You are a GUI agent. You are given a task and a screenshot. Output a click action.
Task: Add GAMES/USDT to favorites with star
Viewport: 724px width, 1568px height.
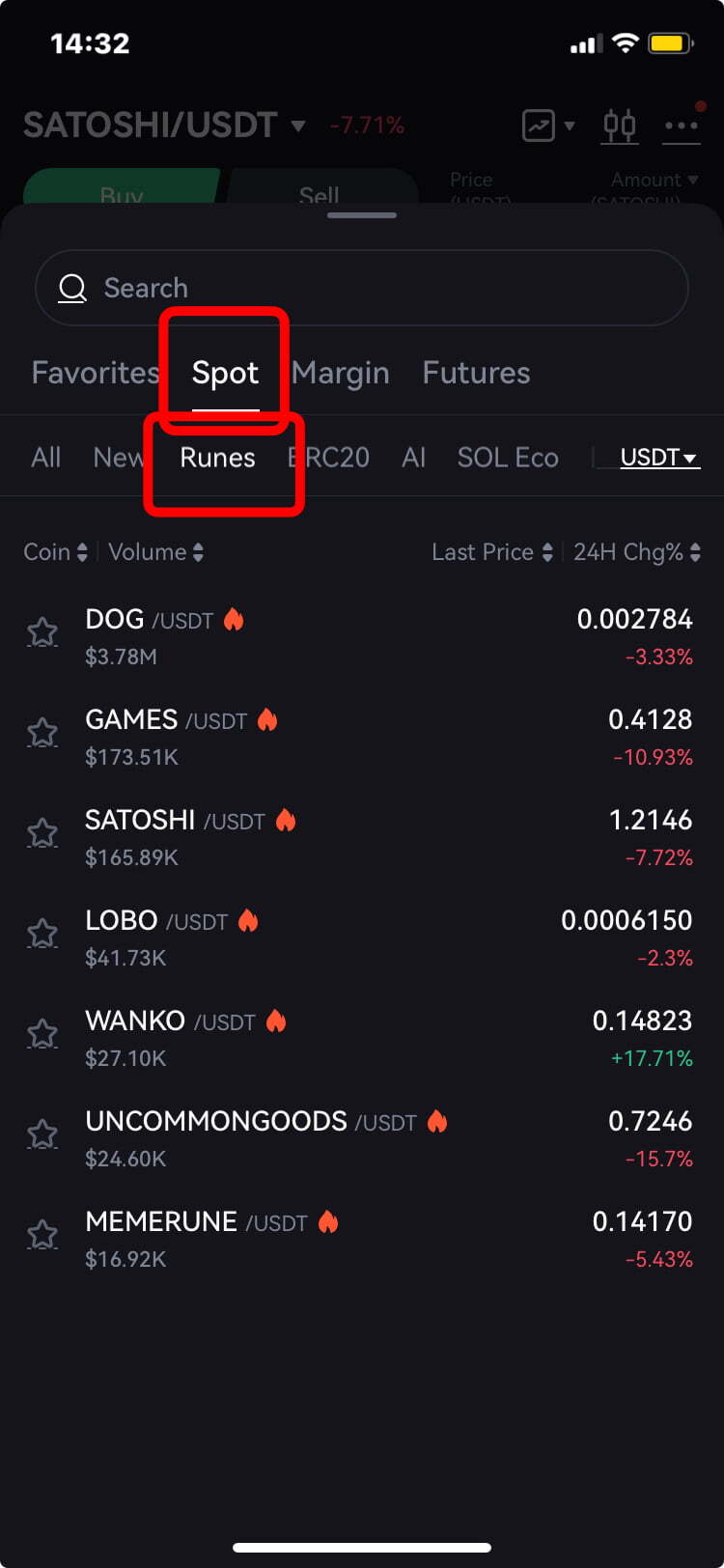point(42,733)
